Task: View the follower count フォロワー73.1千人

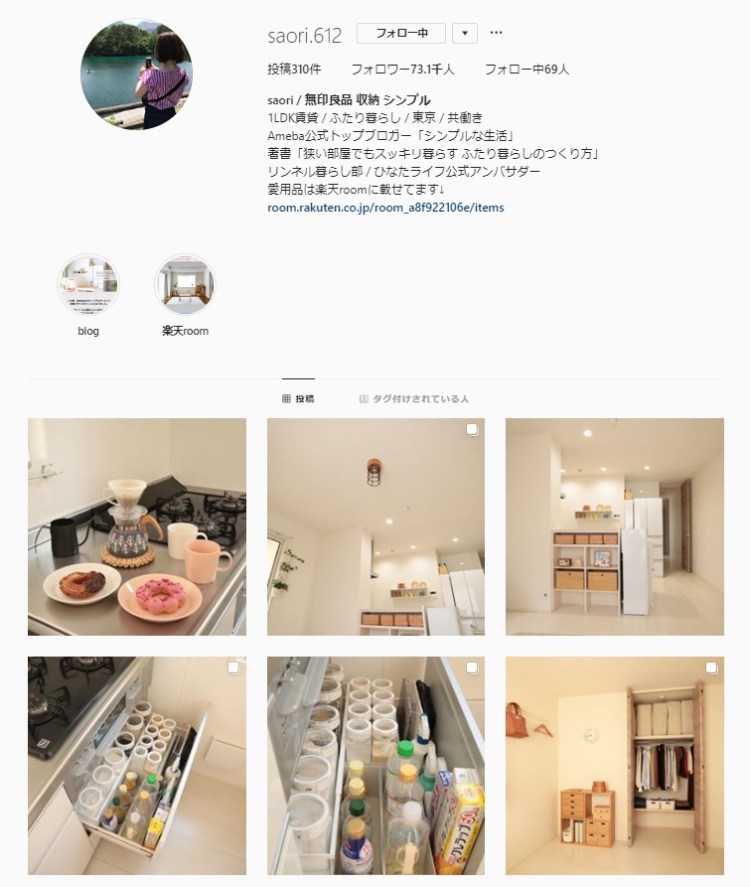Action: tap(403, 69)
